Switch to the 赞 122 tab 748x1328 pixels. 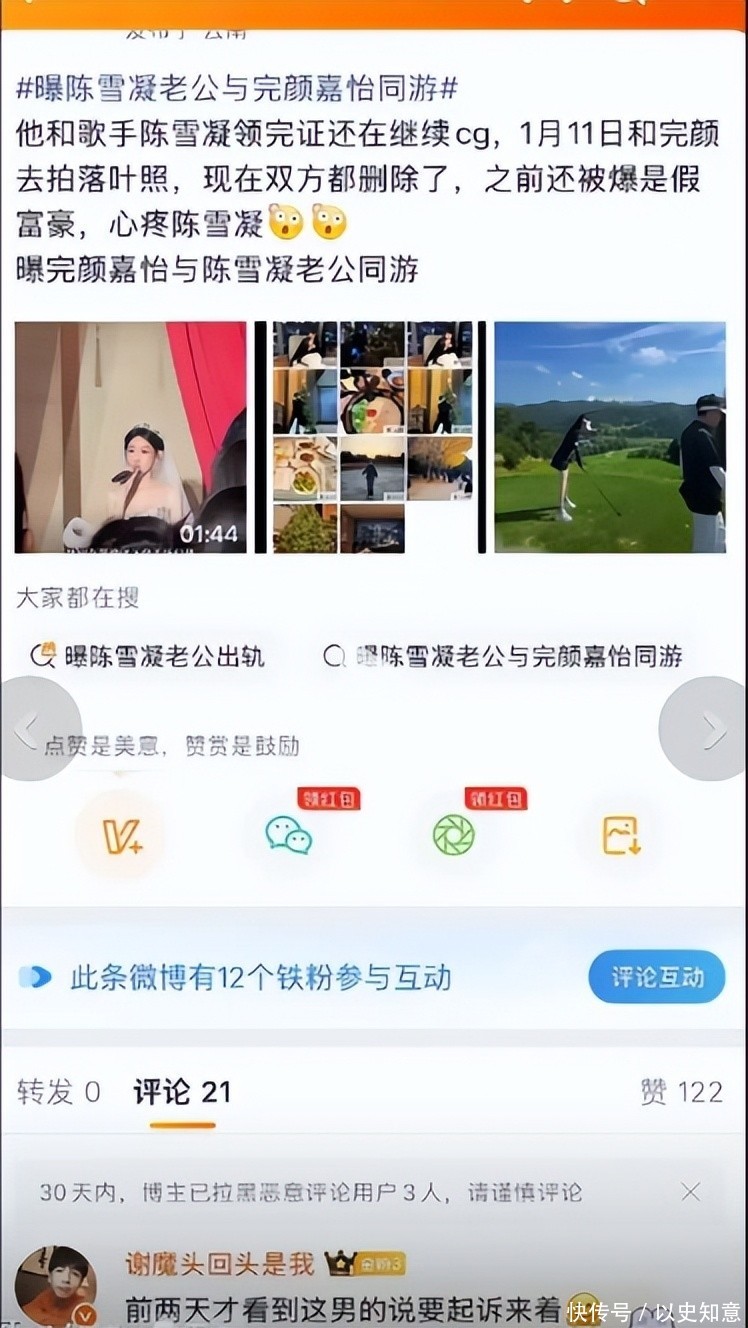click(681, 1092)
